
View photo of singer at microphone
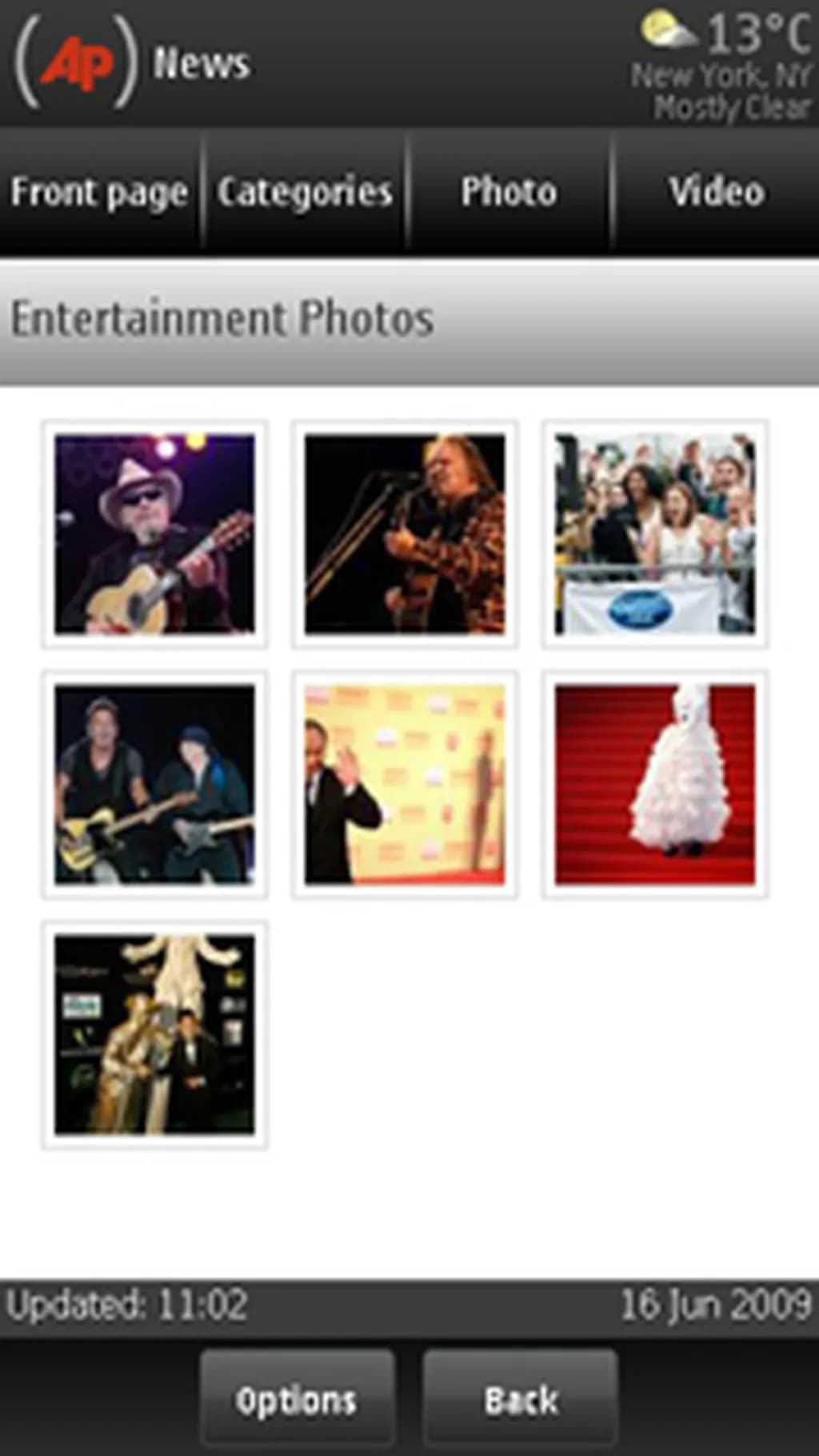[x=405, y=534]
